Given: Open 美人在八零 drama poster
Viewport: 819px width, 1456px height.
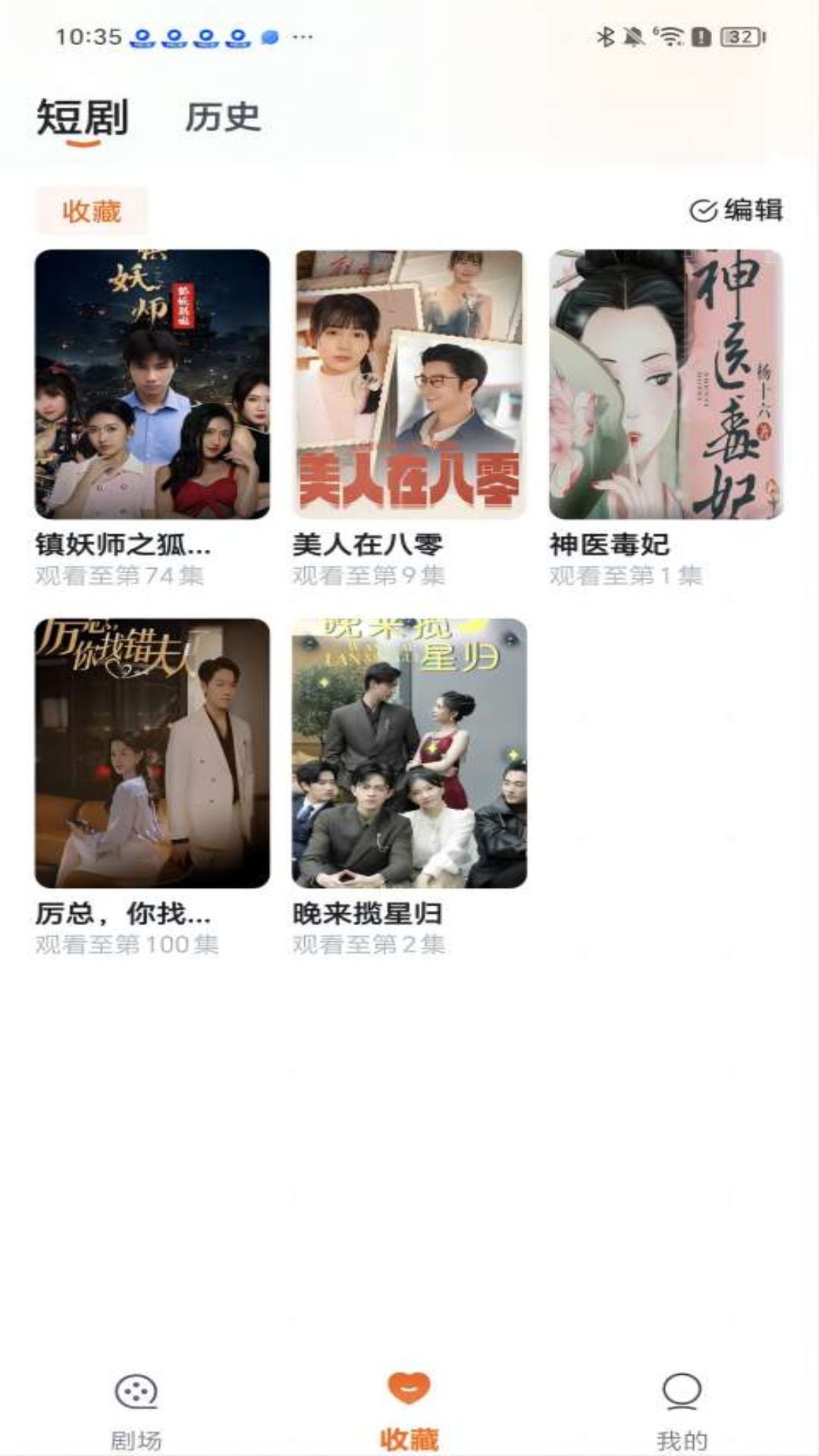Looking at the screenshot, I should click(408, 383).
